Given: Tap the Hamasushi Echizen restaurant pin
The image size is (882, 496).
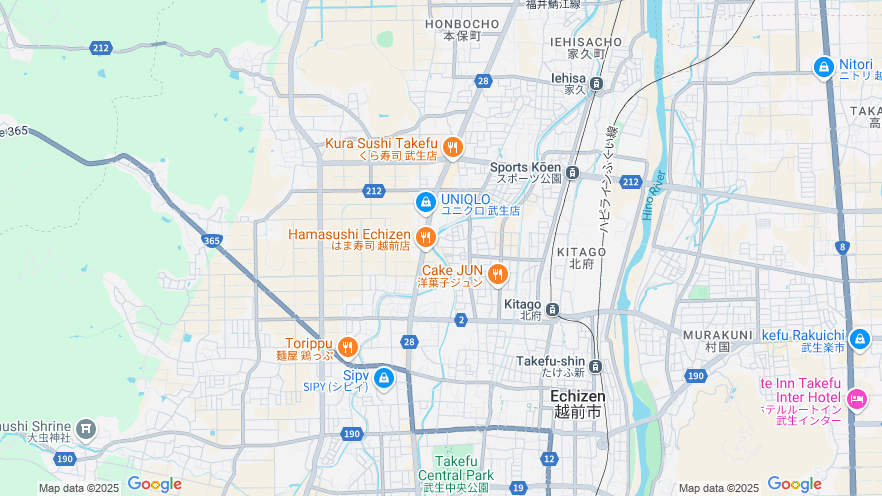Looking at the screenshot, I should (x=425, y=237).
